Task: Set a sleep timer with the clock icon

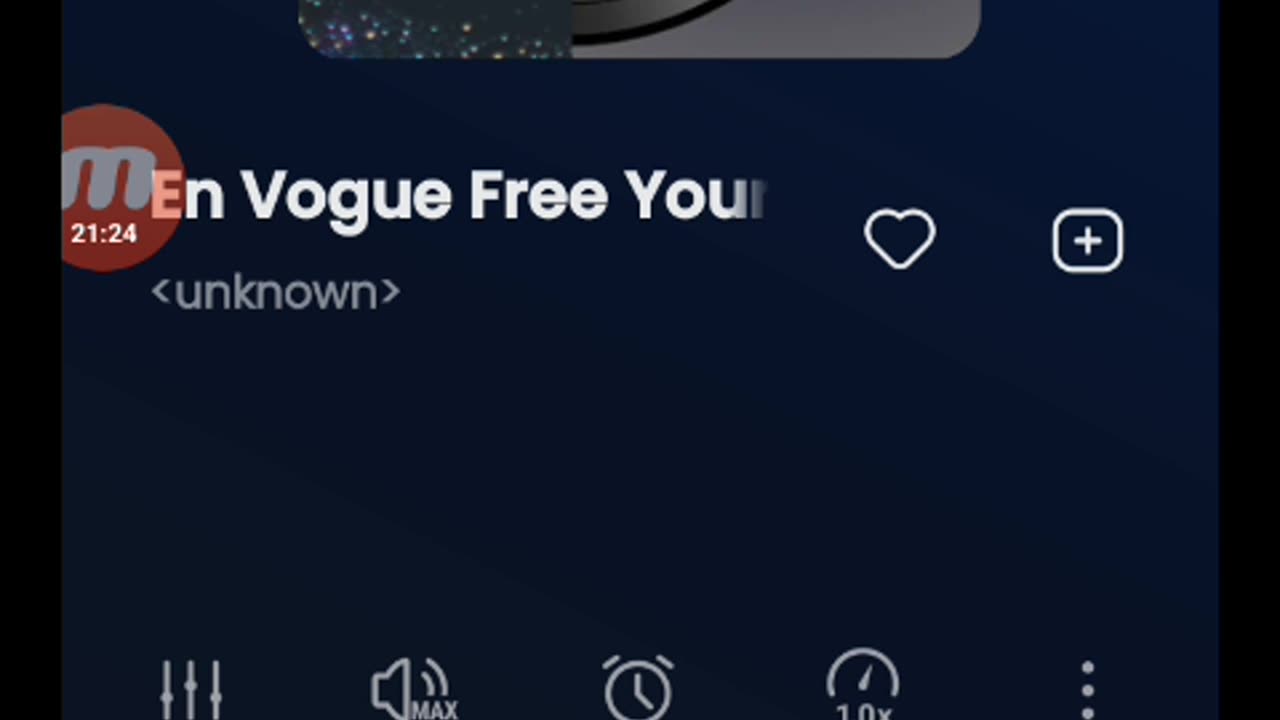Action: (x=638, y=688)
